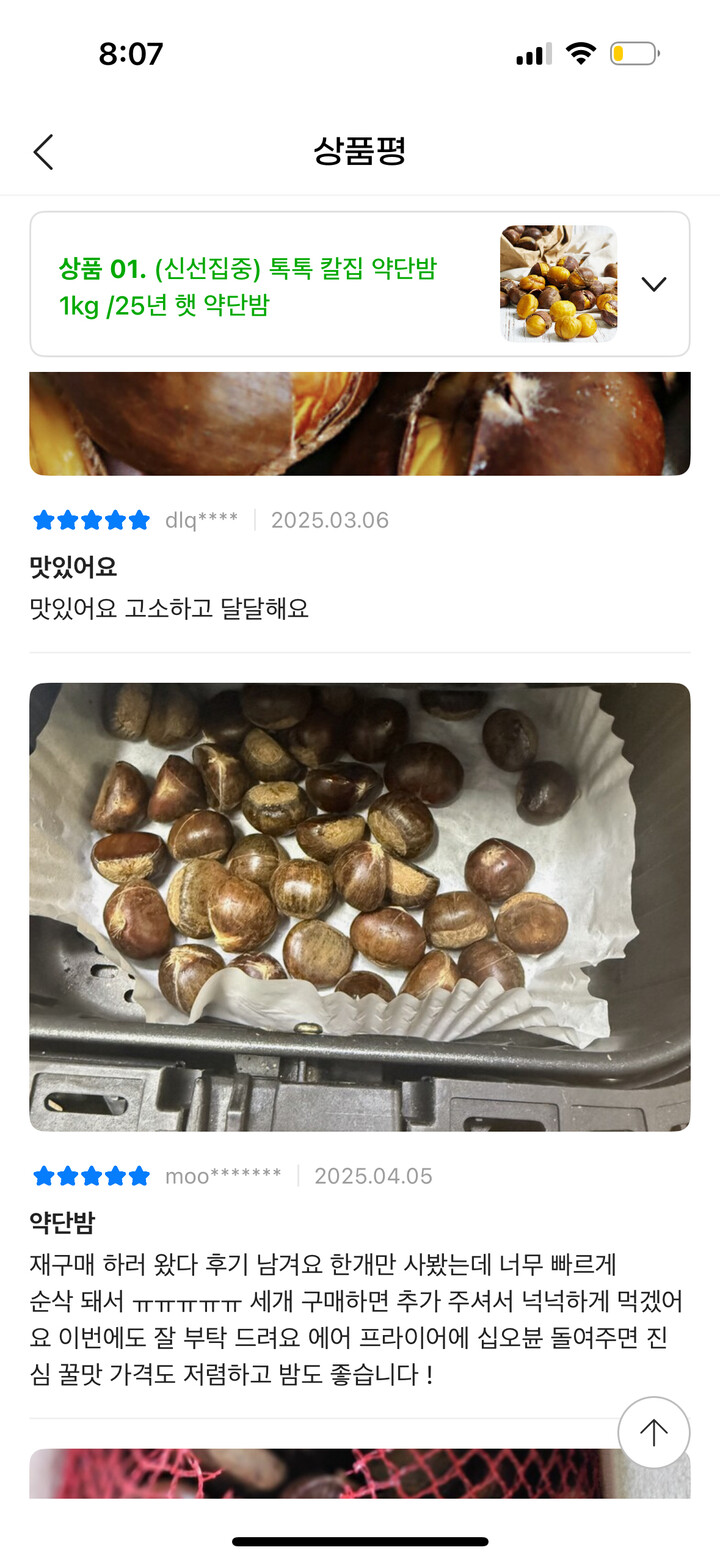Tap the 상품평 page title
The width and height of the screenshot is (720, 1561).
point(360,152)
